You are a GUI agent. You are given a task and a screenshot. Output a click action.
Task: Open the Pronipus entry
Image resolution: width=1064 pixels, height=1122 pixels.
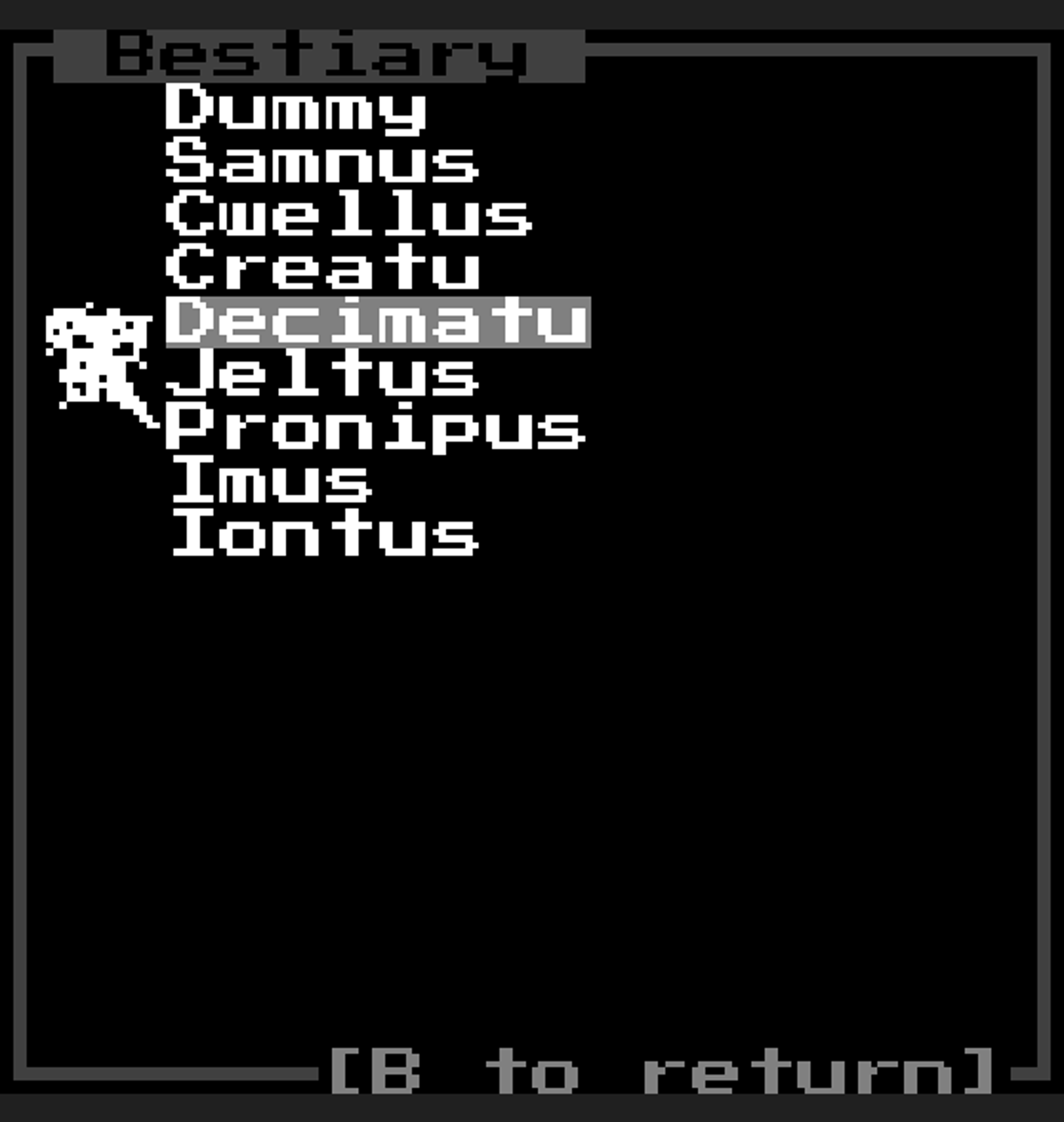click(376, 428)
